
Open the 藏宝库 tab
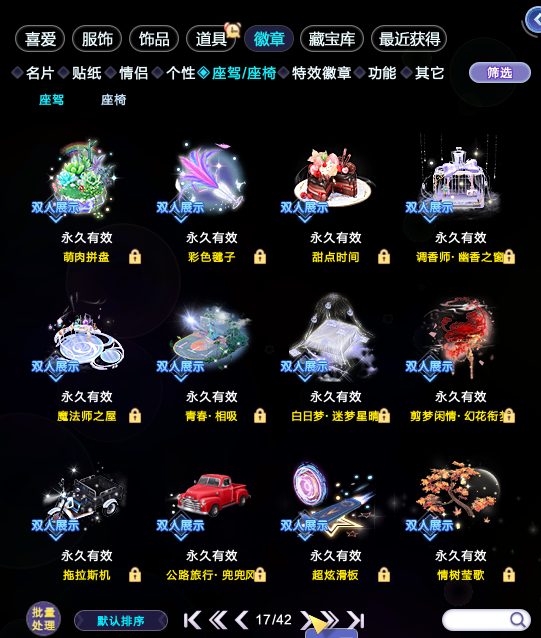click(332, 39)
